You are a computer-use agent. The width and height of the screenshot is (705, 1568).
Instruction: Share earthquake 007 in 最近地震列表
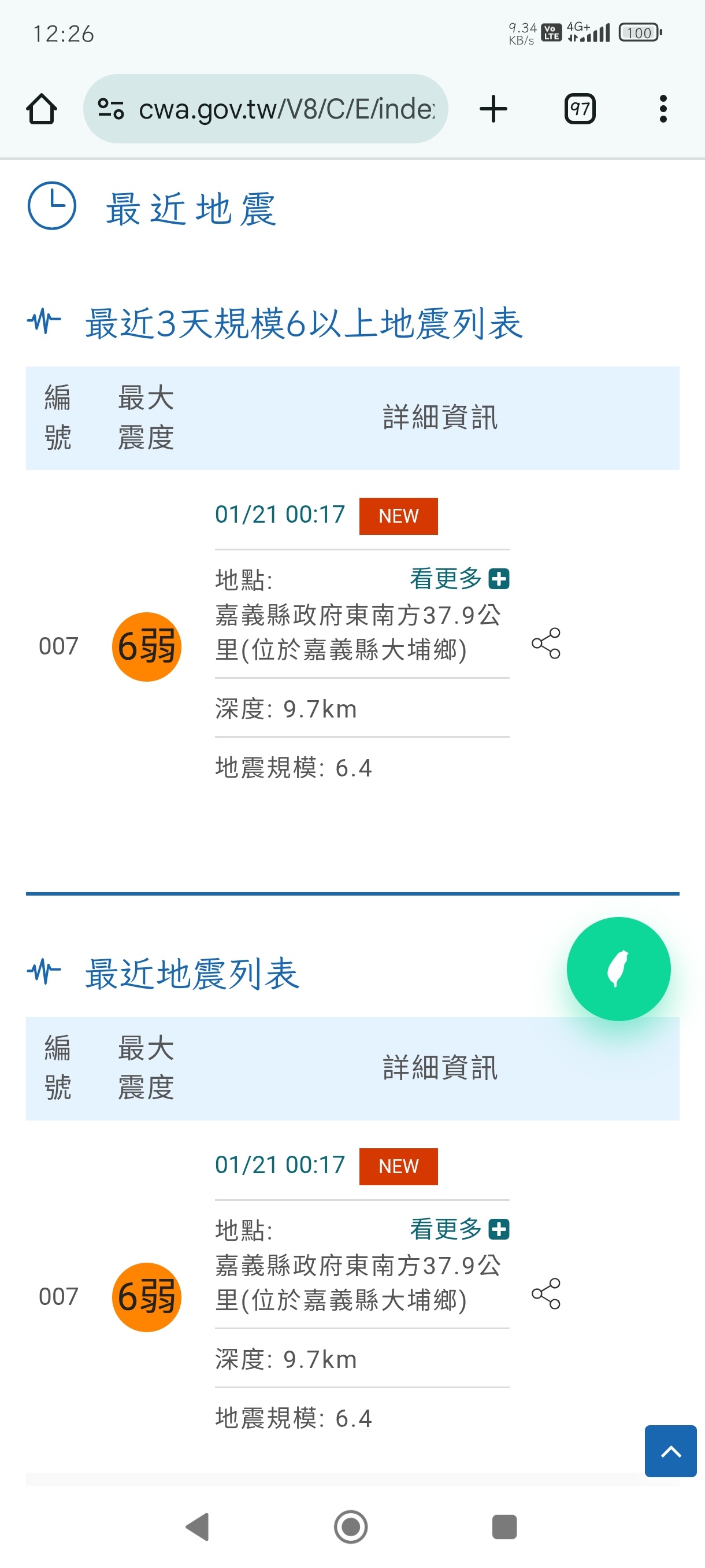546,1293
